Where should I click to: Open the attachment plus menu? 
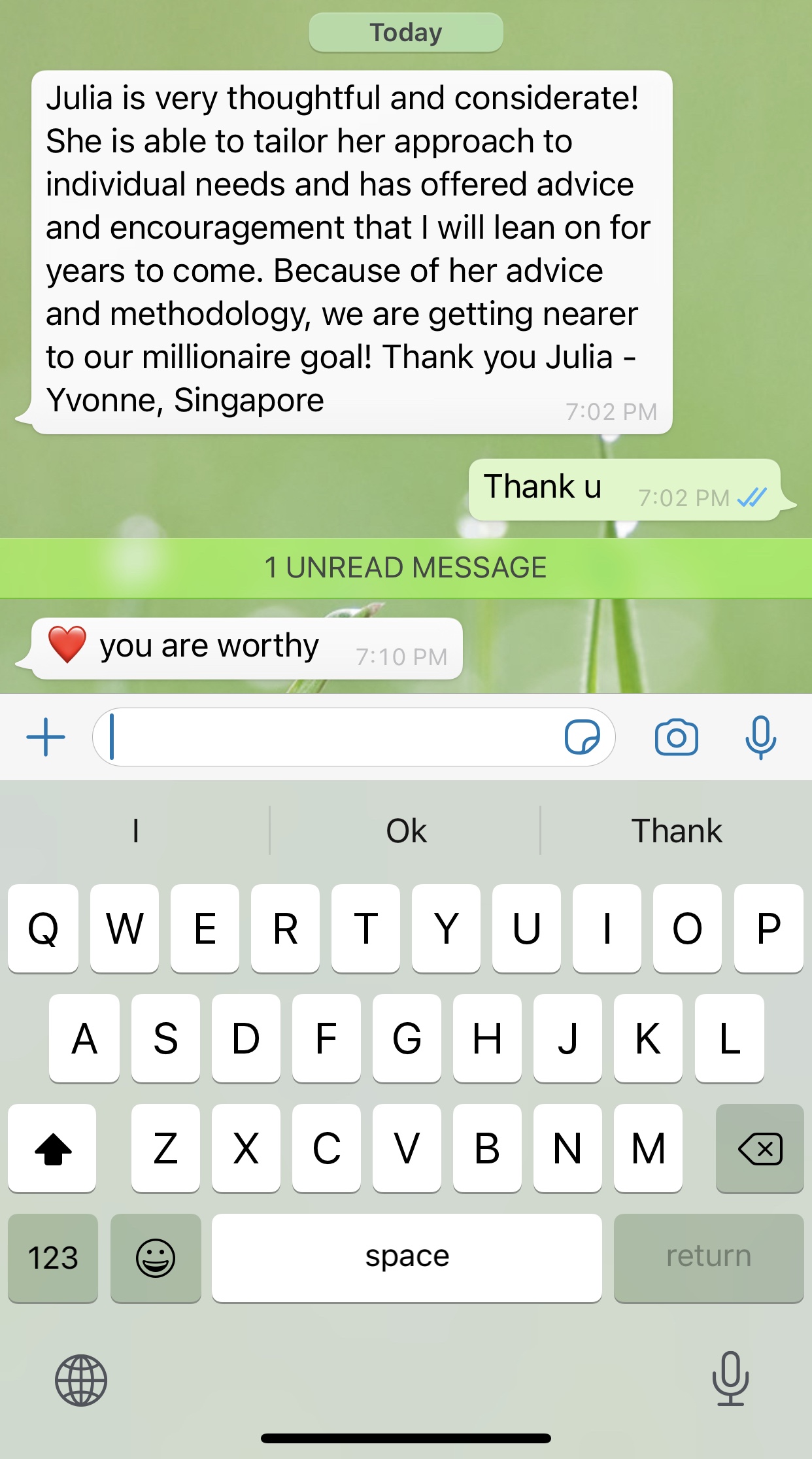(x=46, y=737)
